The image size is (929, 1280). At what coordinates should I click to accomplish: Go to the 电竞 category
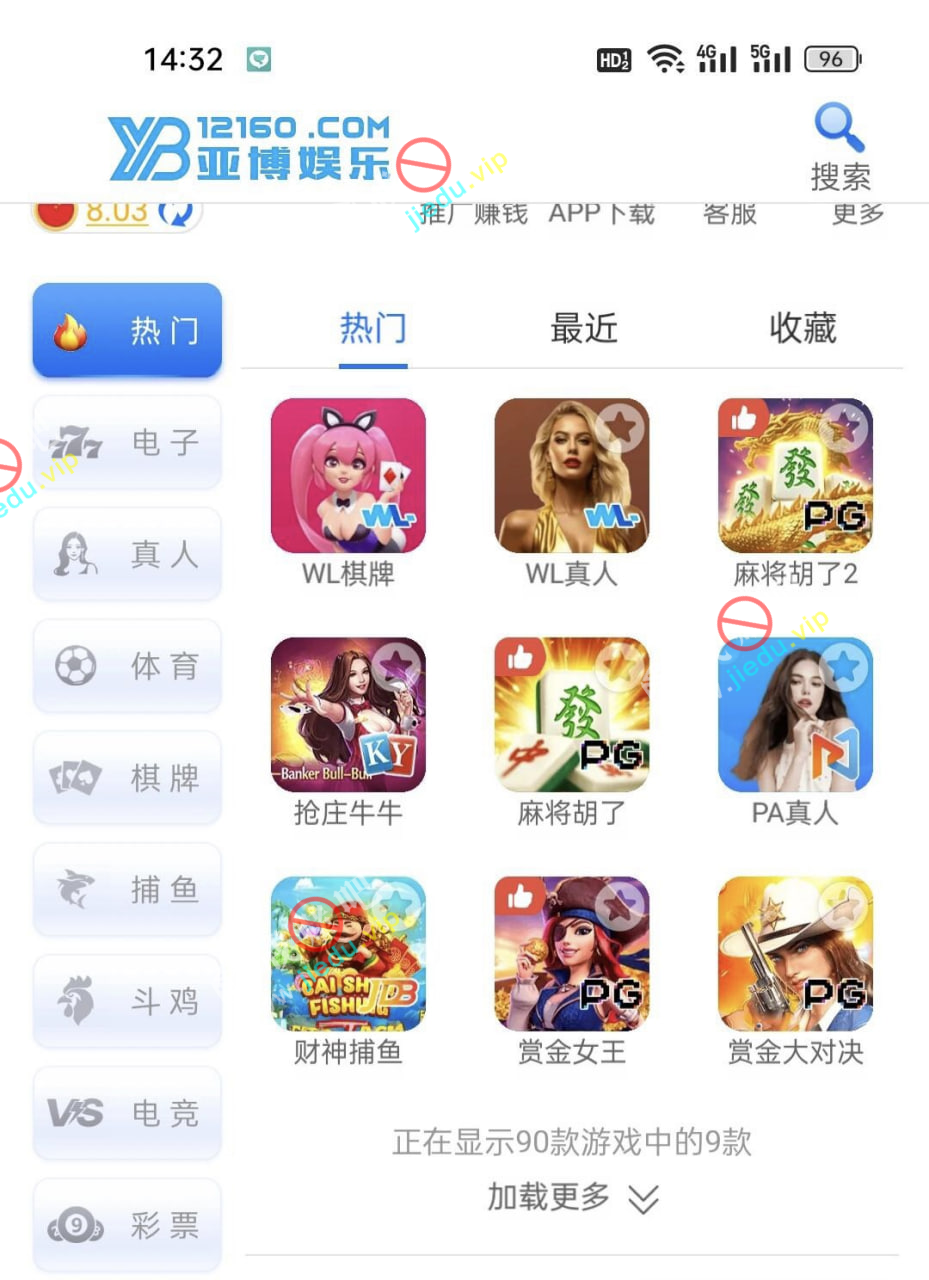point(127,1114)
